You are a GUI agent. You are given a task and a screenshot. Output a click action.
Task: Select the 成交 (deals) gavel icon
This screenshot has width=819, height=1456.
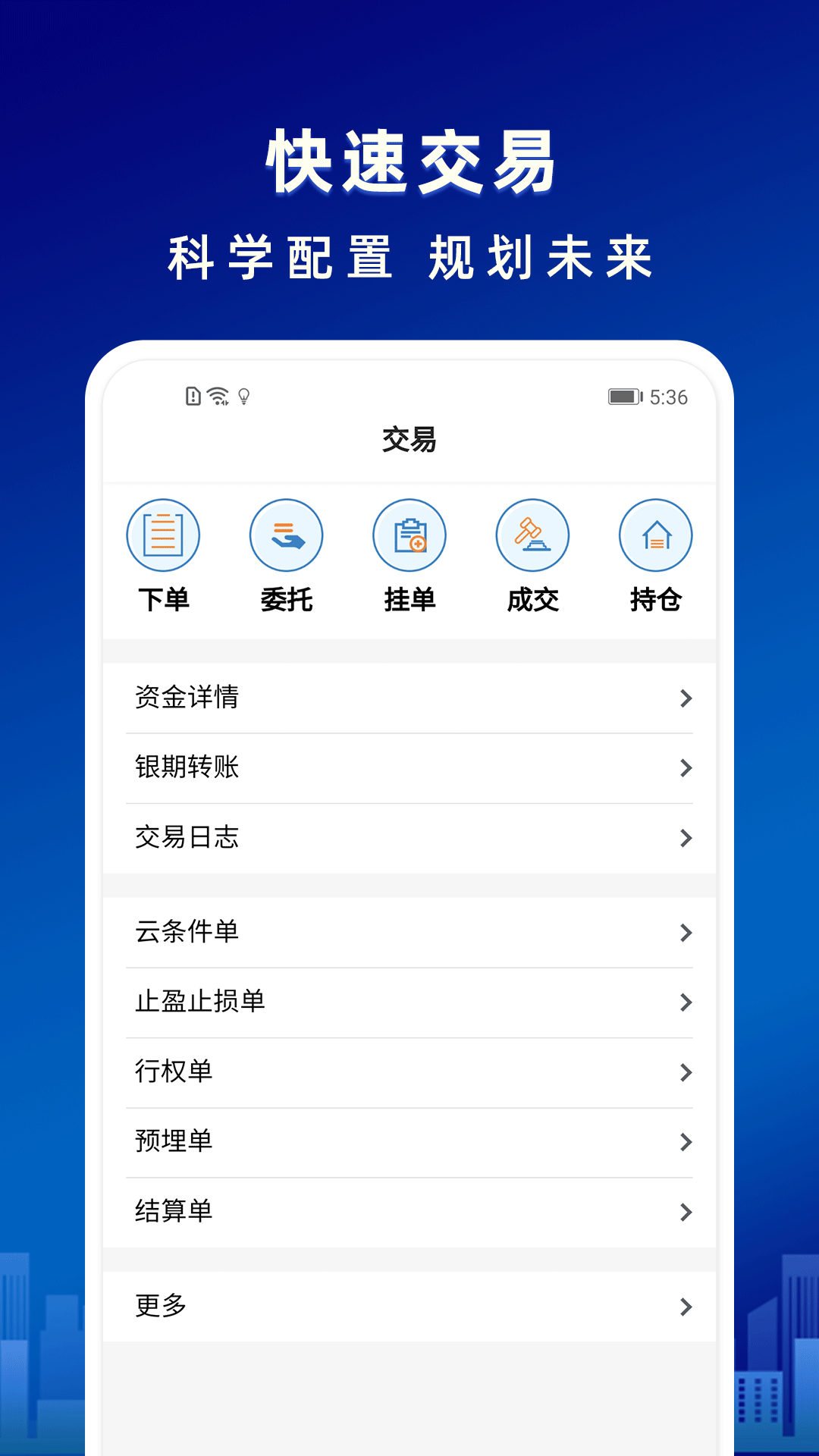(x=532, y=535)
